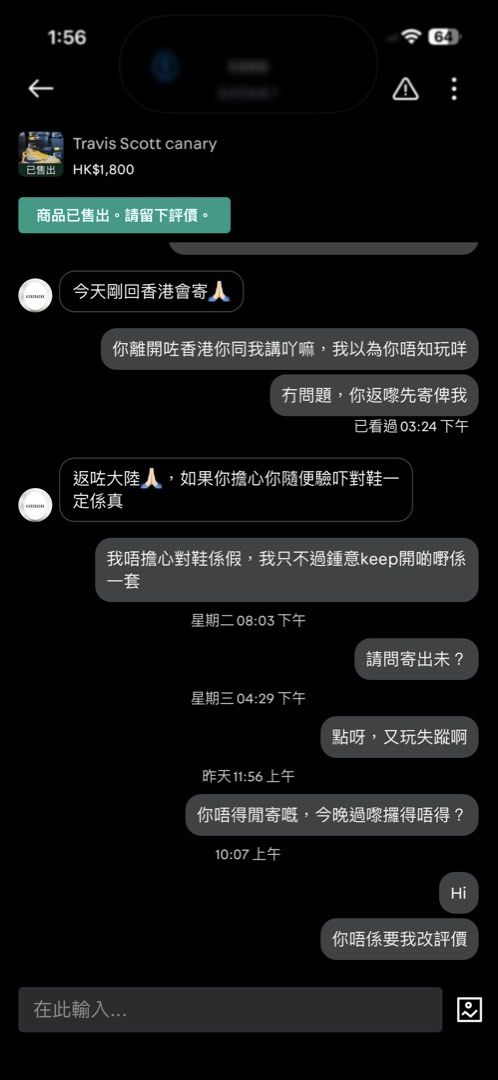
Task: Open the three-dot overflow menu
Action: pos(454,88)
